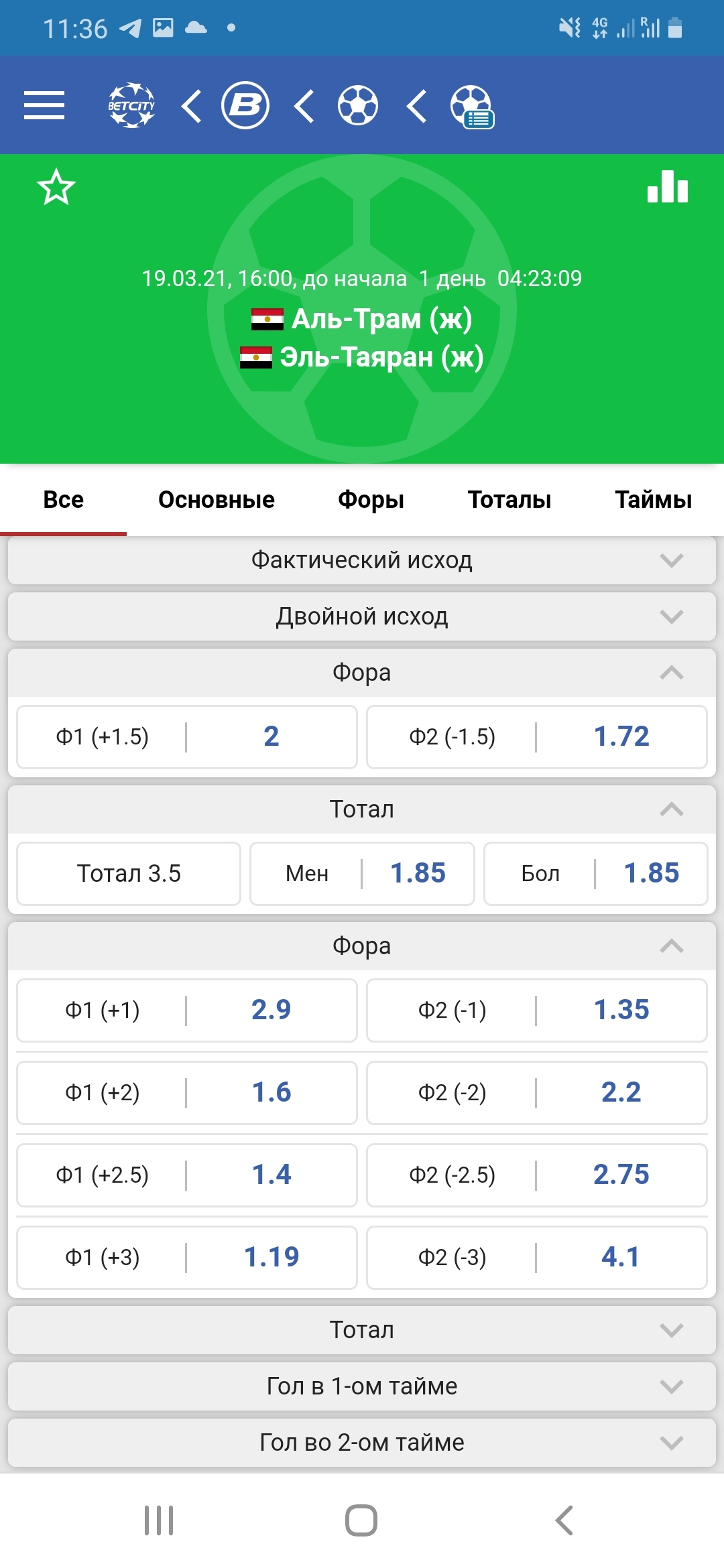Open the hamburger menu

click(44, 105)
